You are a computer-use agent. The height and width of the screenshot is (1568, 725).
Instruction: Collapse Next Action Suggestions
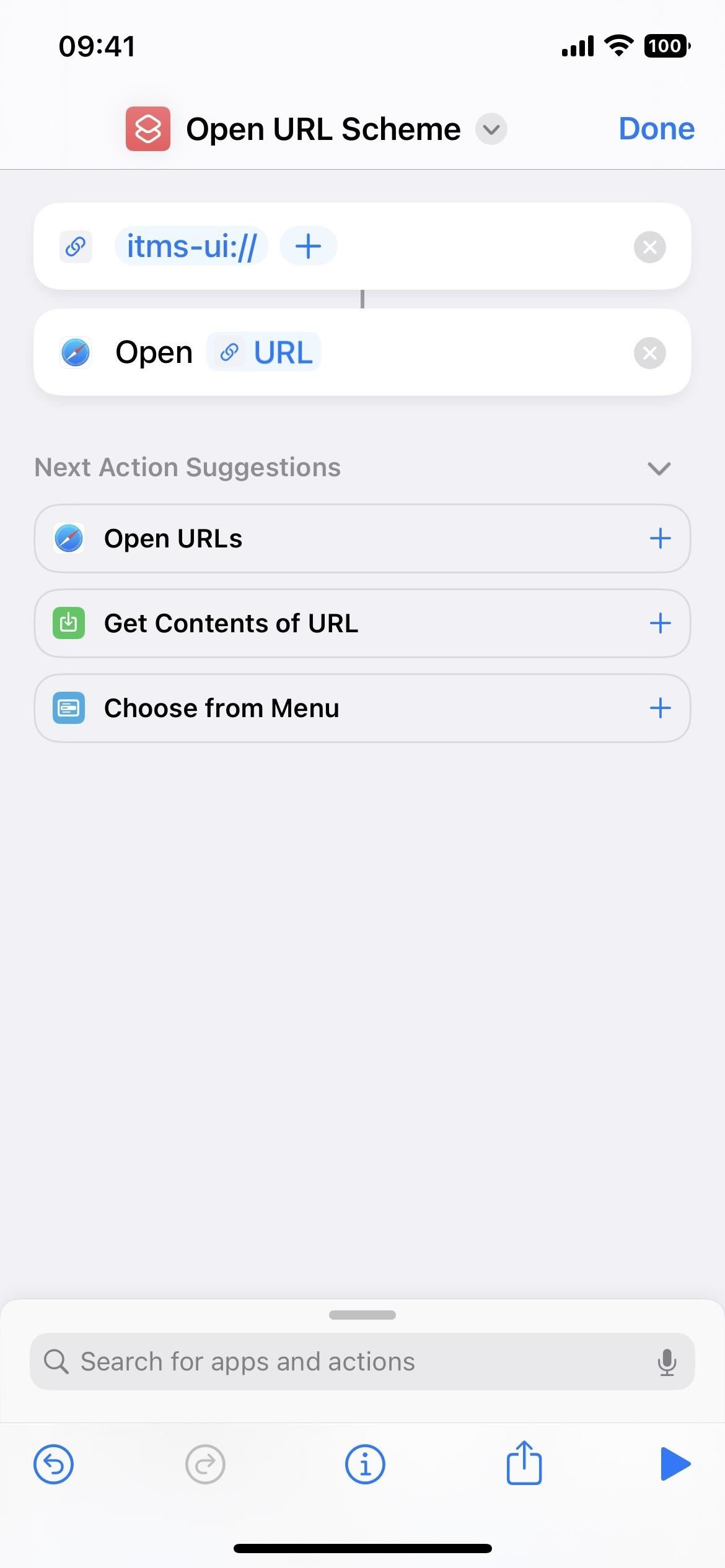[x=659, y=468]
